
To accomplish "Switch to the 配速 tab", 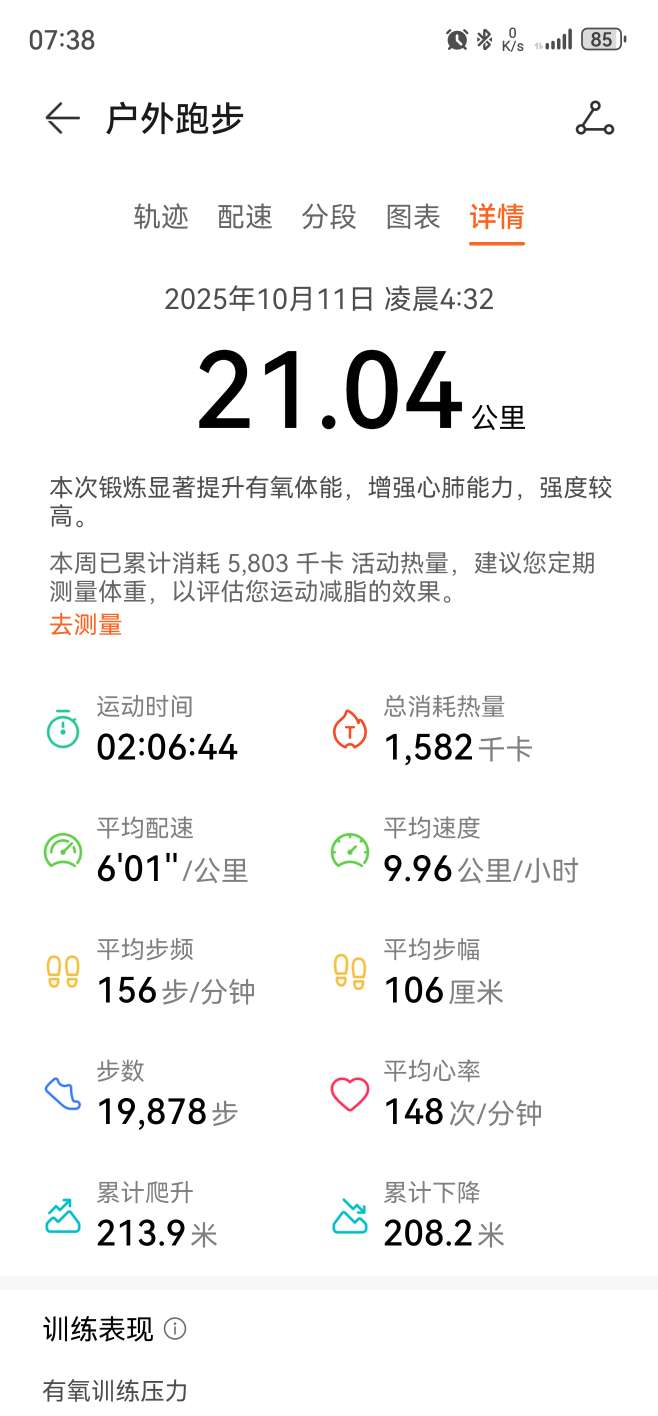I will tap(245, 217).
